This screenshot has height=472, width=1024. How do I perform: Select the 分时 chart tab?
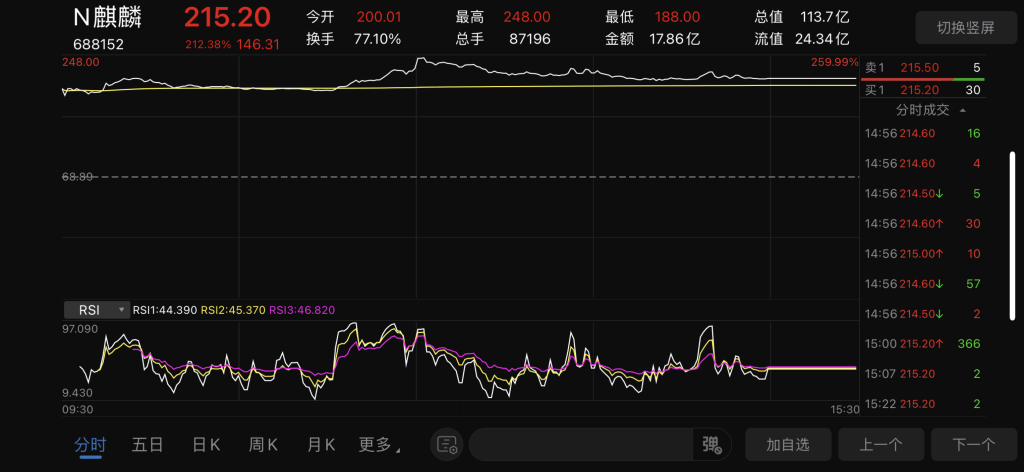point(90,445)
